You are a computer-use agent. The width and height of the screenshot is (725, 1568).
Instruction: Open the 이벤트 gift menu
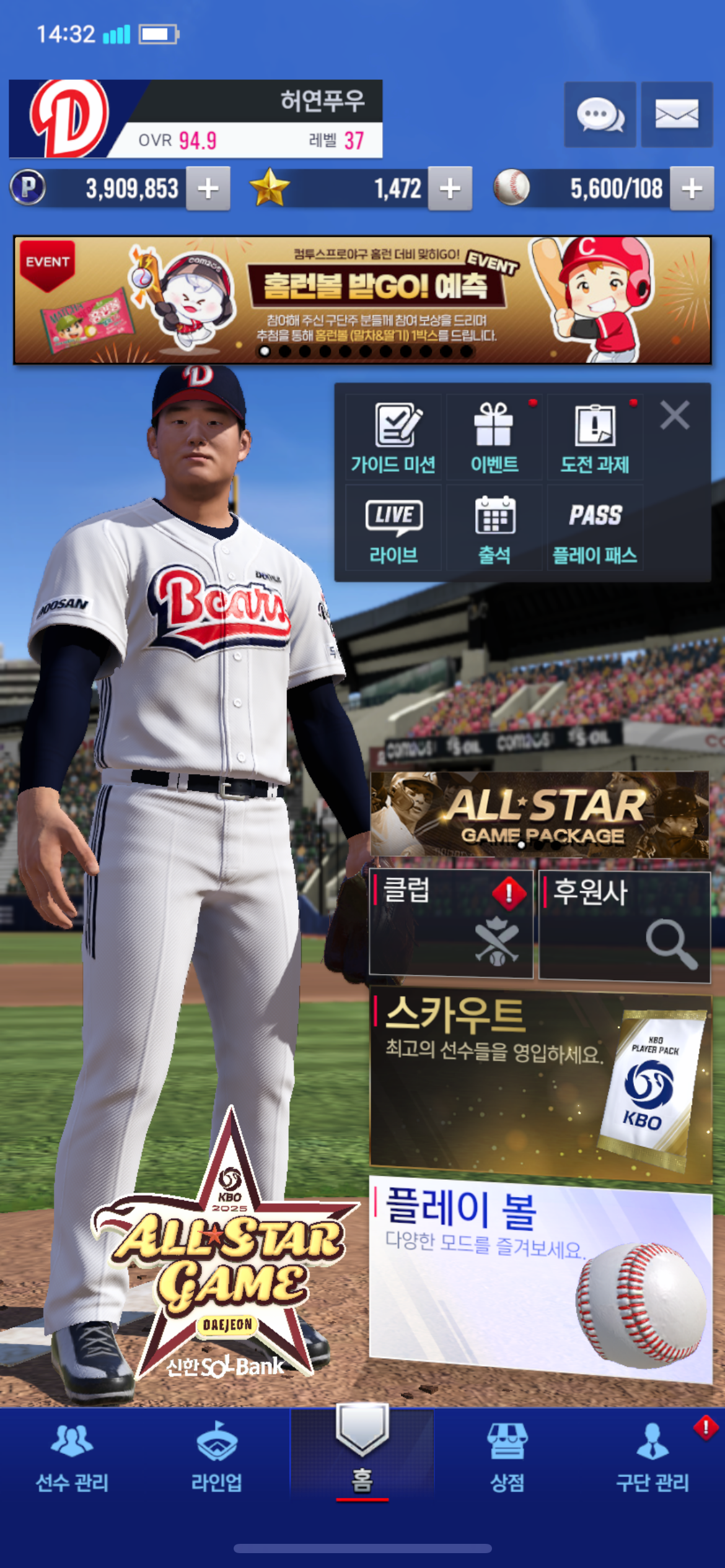pos(494,437)
